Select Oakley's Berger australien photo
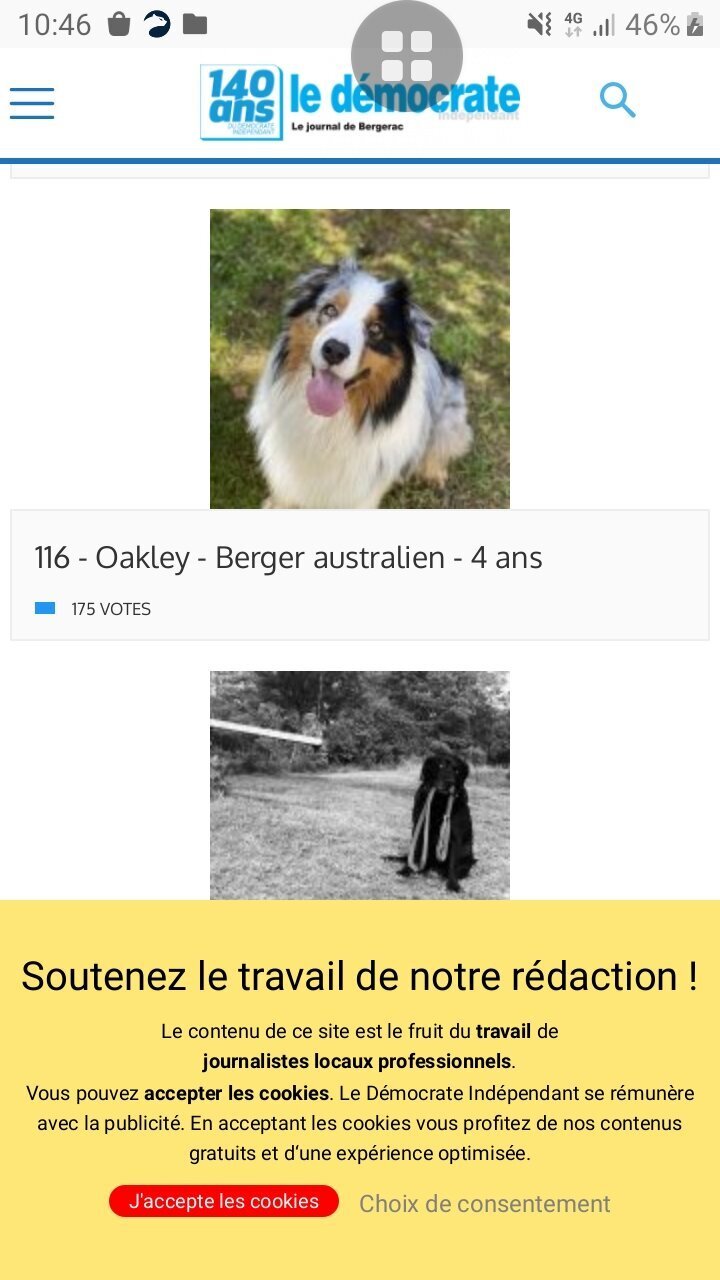The image size is (720, 1280). tap(360, 359)
